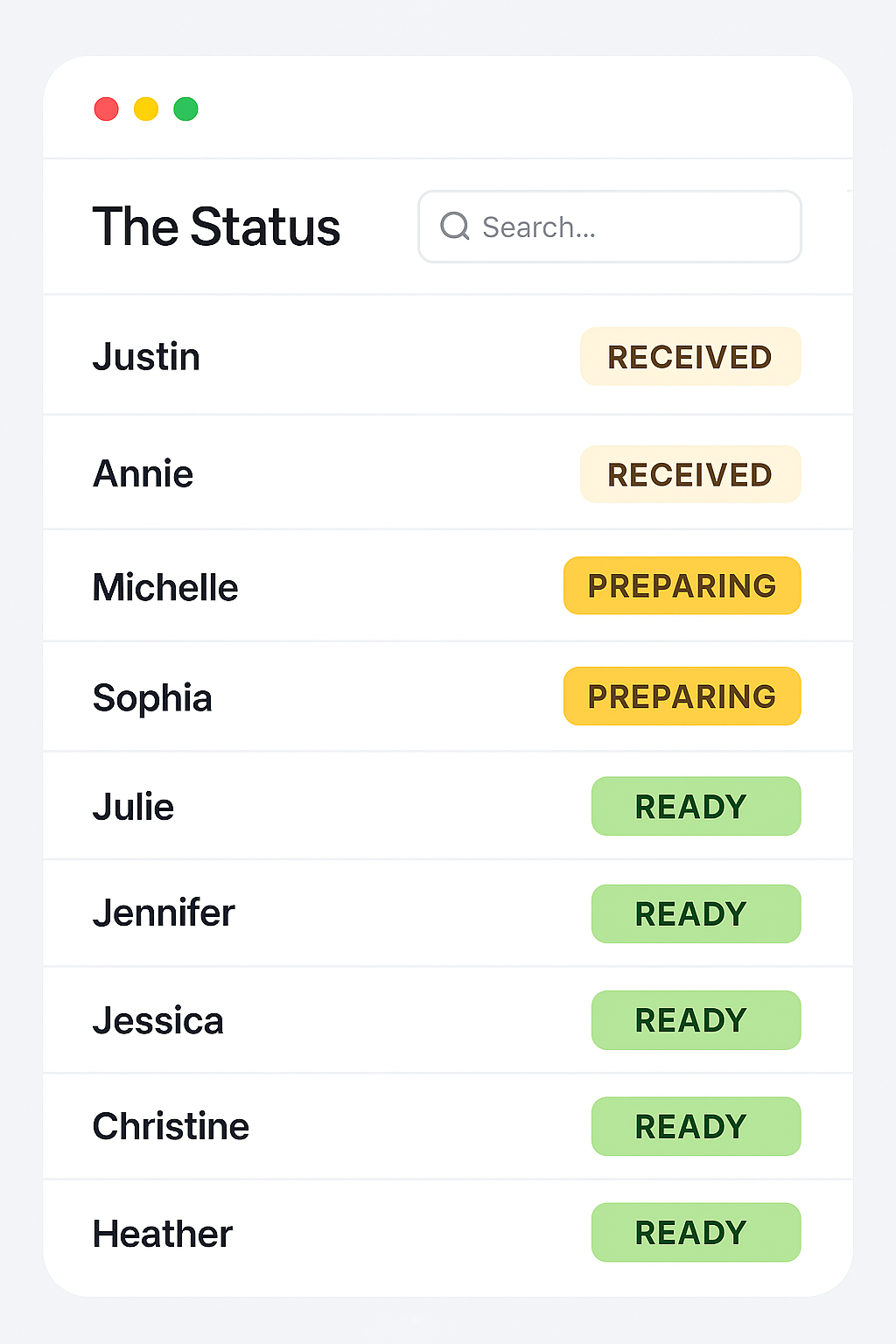Select Michelle's PREPARING status badge
The height and width of the screenshot is (1344, 896).
pyautogui.click(x=682, y=585)
